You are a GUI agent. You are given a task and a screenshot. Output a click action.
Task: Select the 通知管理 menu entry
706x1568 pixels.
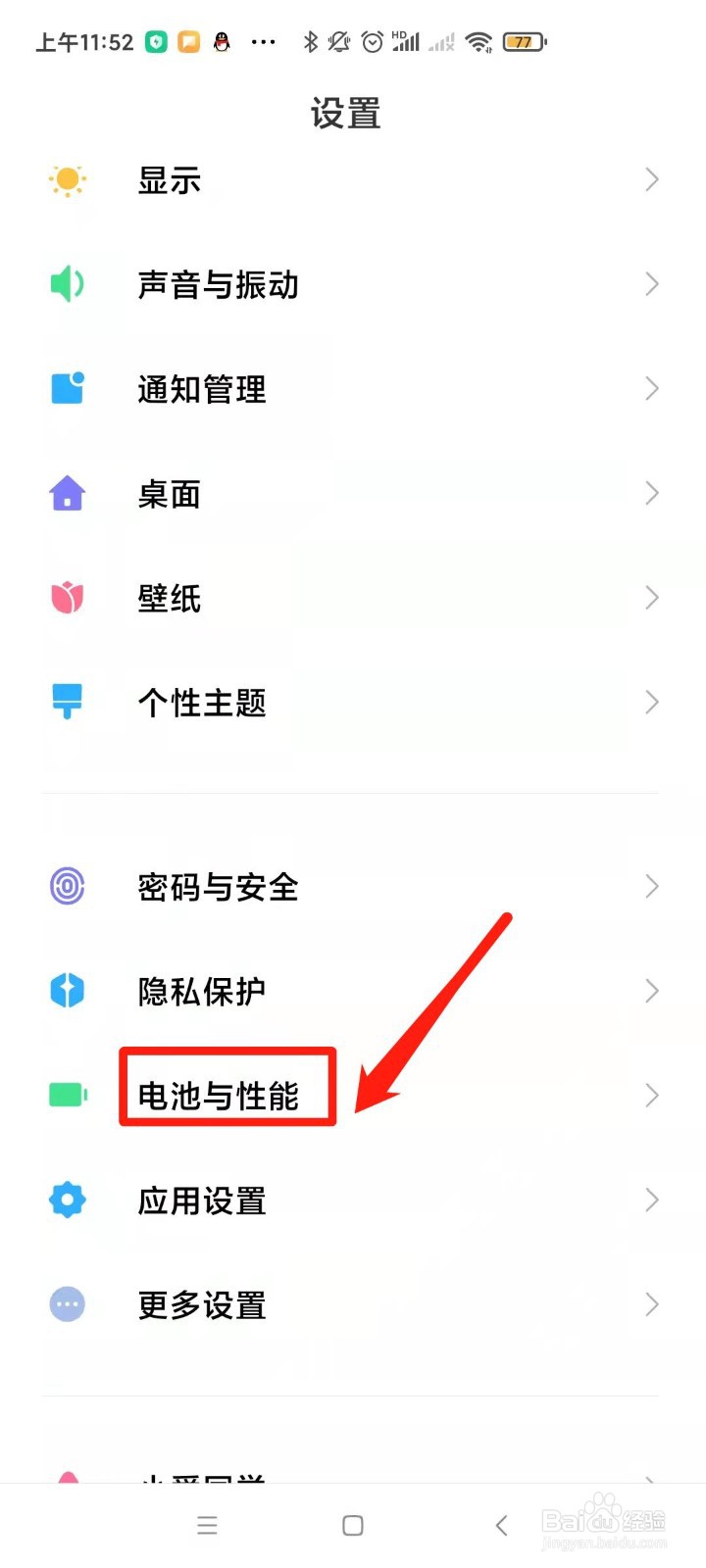[200, 388]
